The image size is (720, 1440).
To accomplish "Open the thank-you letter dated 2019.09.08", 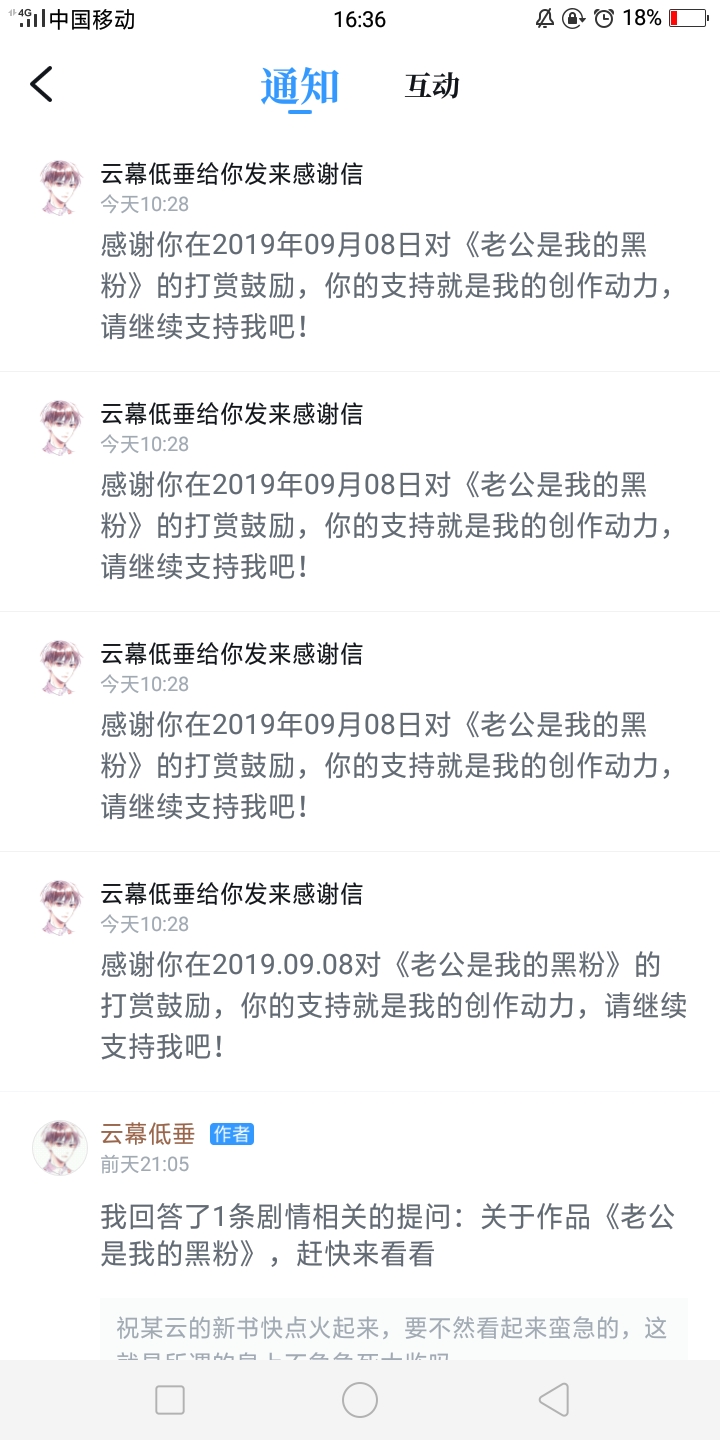I will 360,972.
